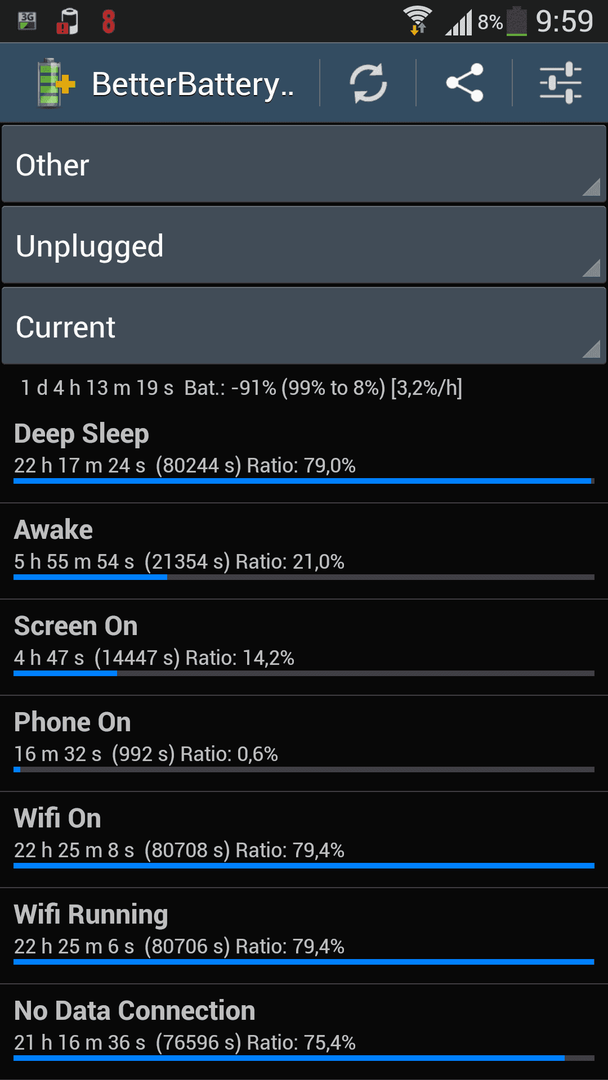Refresh the battery stats

click(368, 83)
